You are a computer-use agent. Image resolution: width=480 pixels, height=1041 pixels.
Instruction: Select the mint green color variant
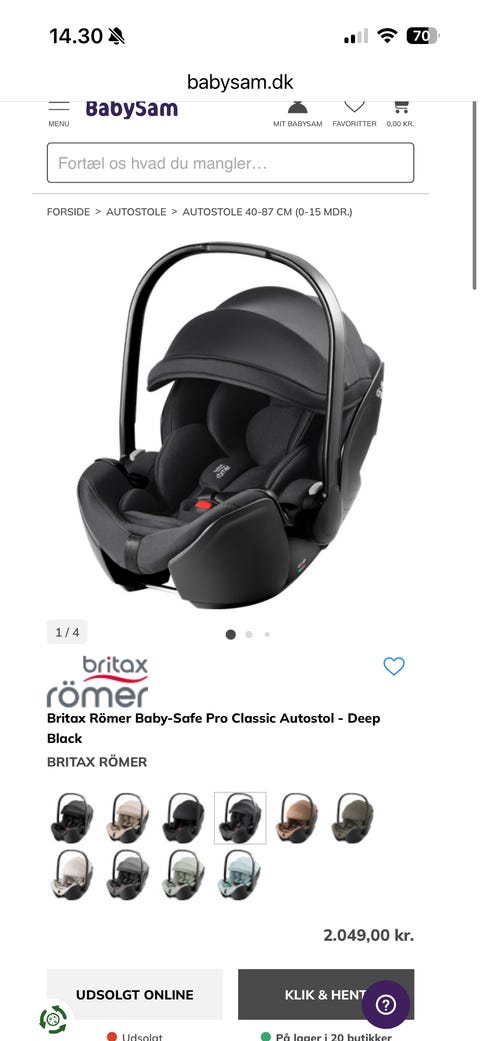184,874
